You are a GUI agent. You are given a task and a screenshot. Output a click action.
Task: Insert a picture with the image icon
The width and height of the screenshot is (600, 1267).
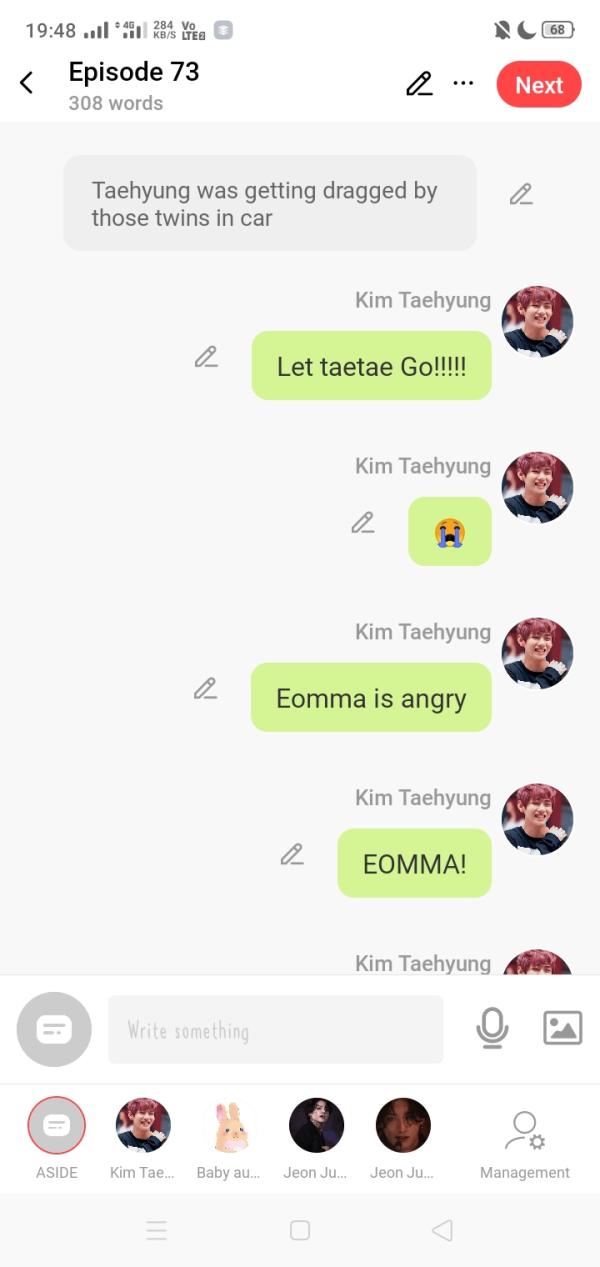point(562,1028)
